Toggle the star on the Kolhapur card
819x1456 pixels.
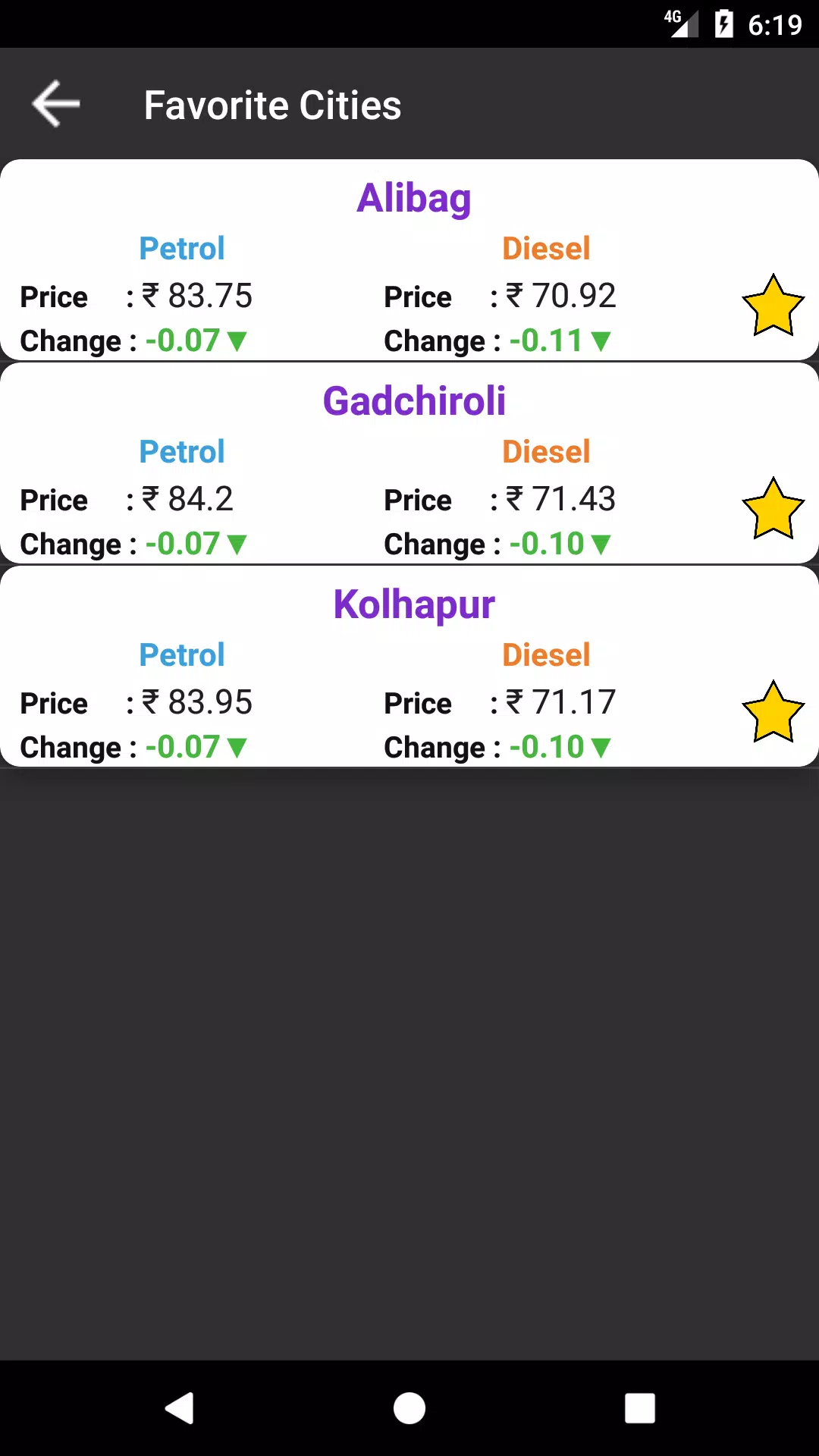pos(773,712)
